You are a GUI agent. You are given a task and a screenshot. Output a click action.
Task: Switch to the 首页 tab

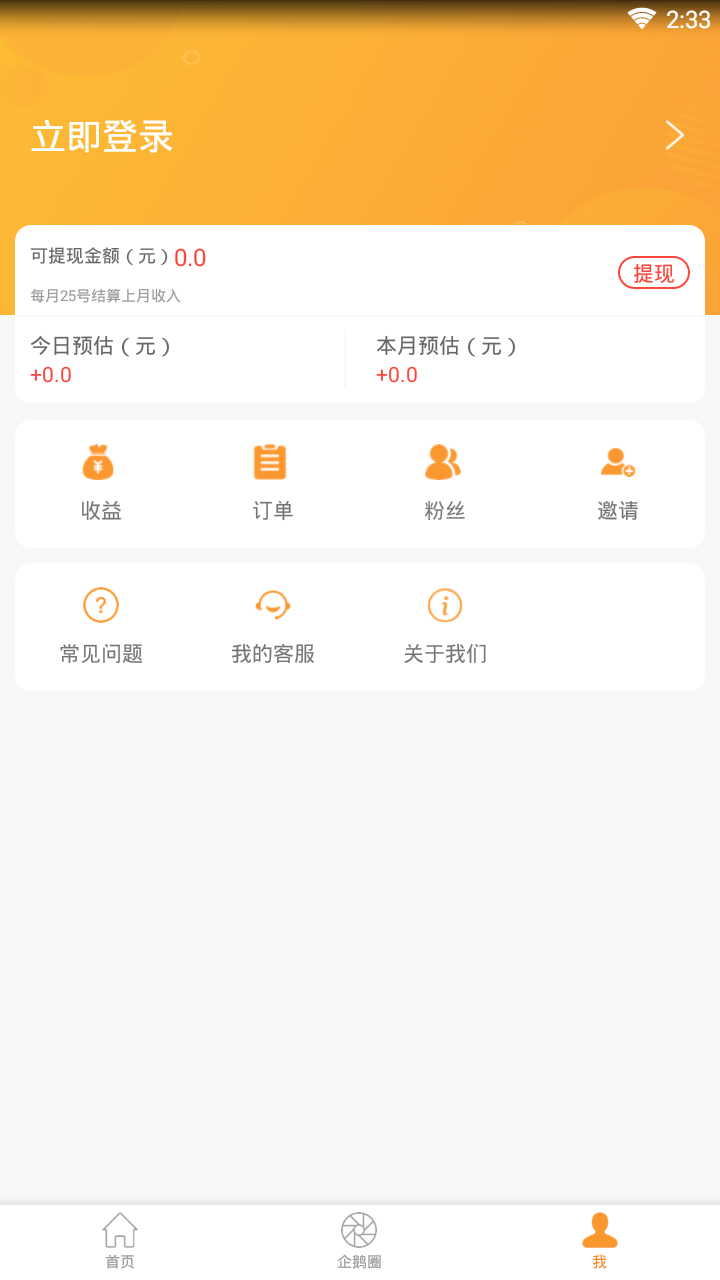[x=119, y=1240]
